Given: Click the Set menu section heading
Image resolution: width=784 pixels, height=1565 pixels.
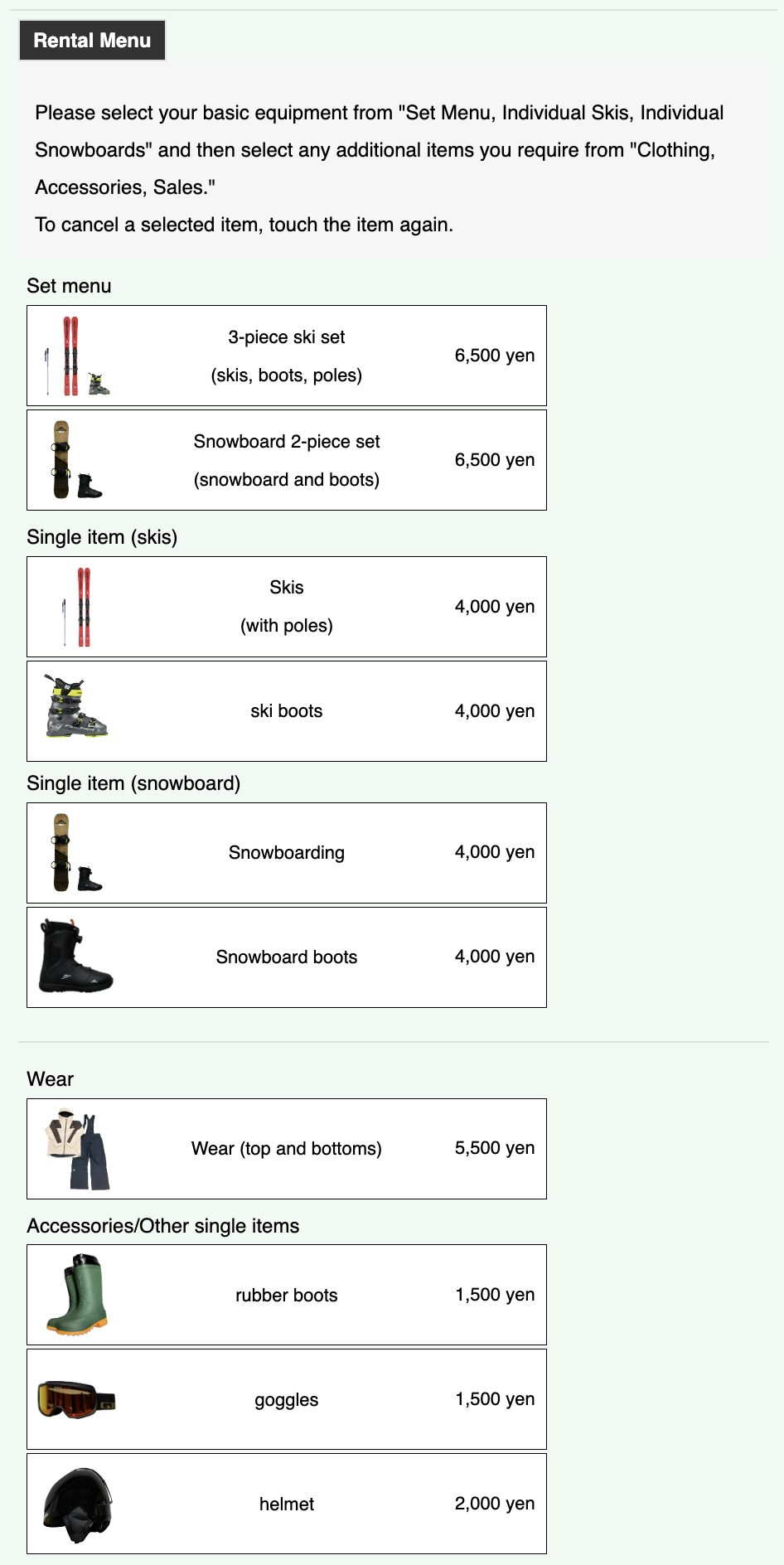Looking at the screenshot, I should [70, 285].
